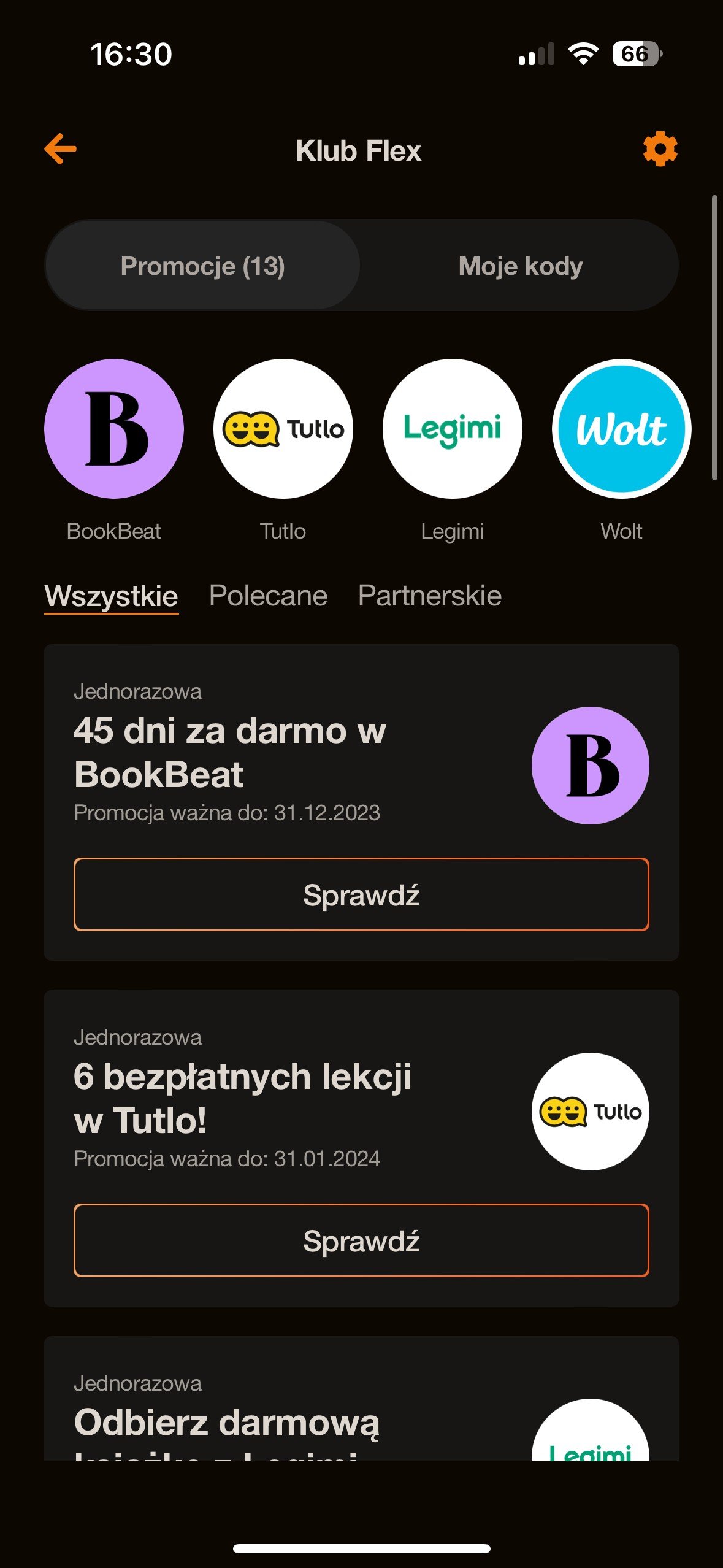Viewport: 723px width, 1568px height.
Task: Open Klub Flex settings gear
Action: (x=660, y=149)
